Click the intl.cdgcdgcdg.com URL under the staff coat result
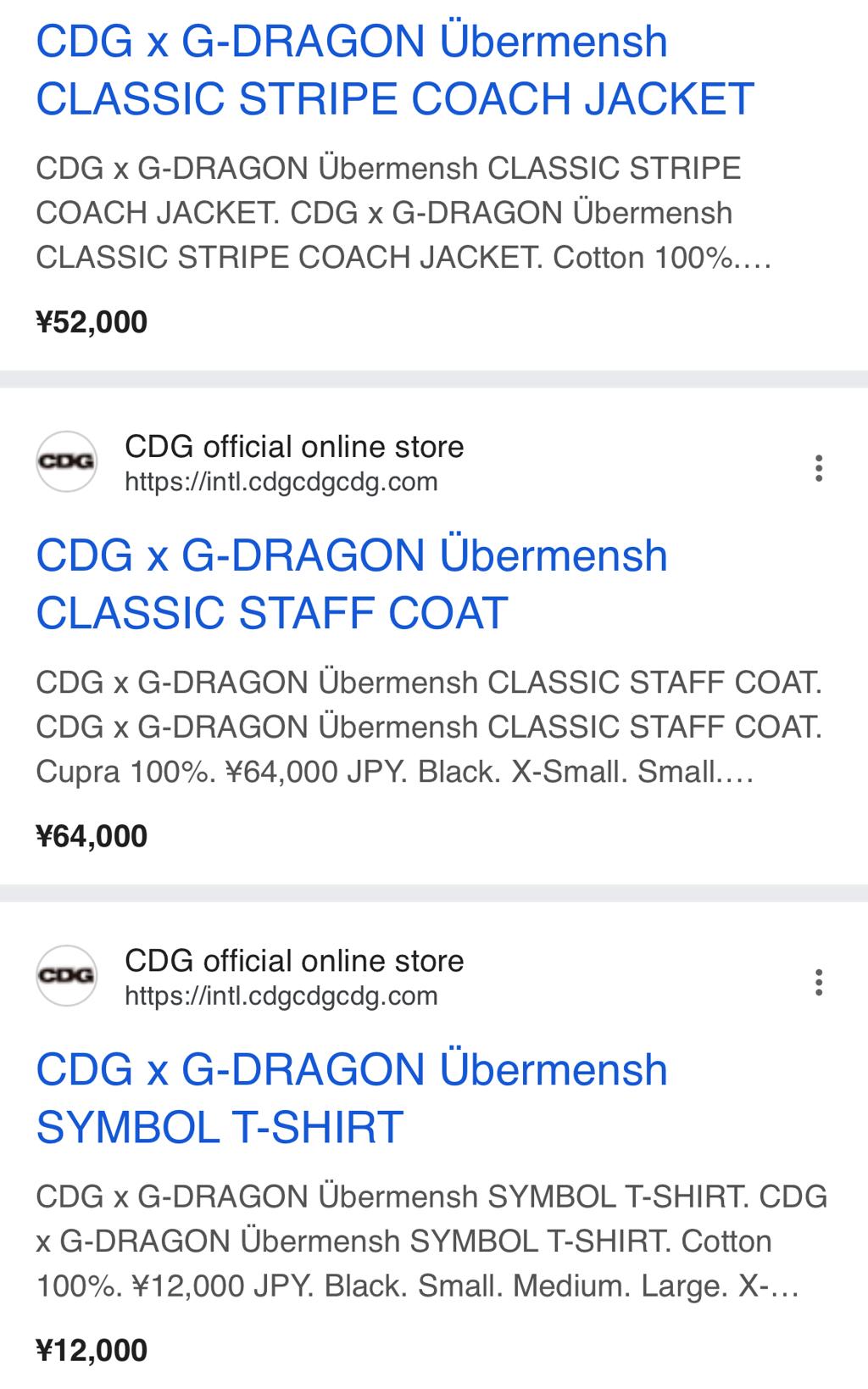The image size is (868, 1389). 281,482
